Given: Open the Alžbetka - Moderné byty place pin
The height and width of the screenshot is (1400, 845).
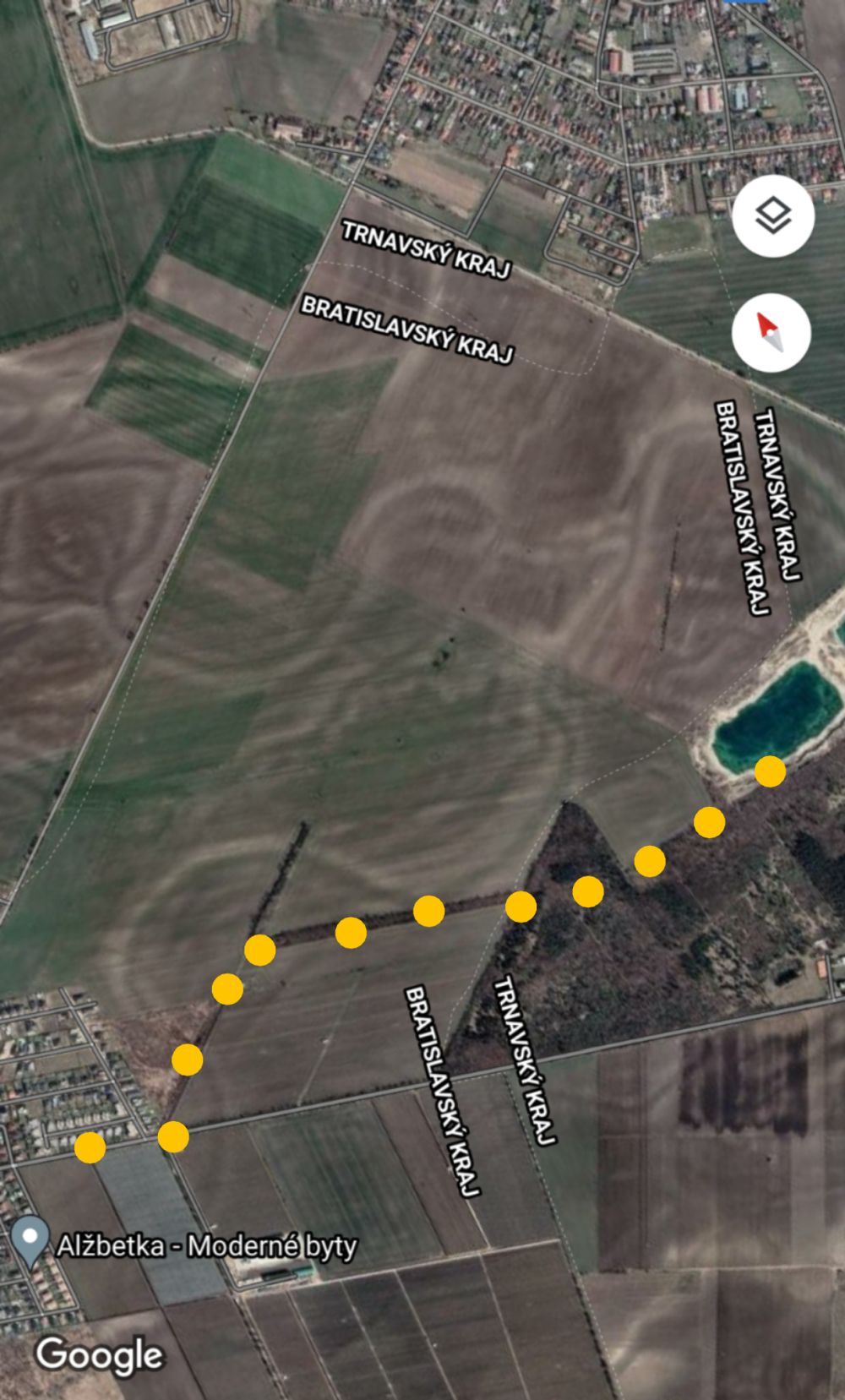Looking at the screenshot, I should 32,1241.
